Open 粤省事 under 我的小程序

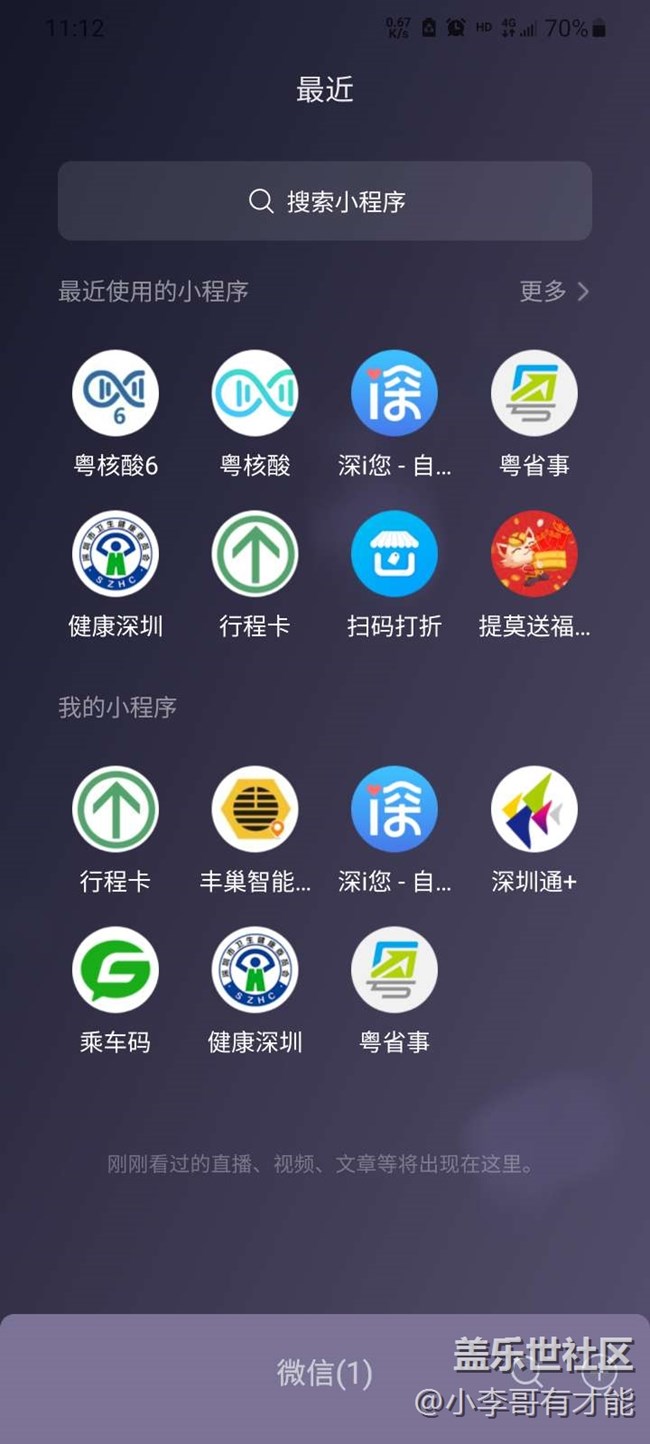tap(394, 970)
